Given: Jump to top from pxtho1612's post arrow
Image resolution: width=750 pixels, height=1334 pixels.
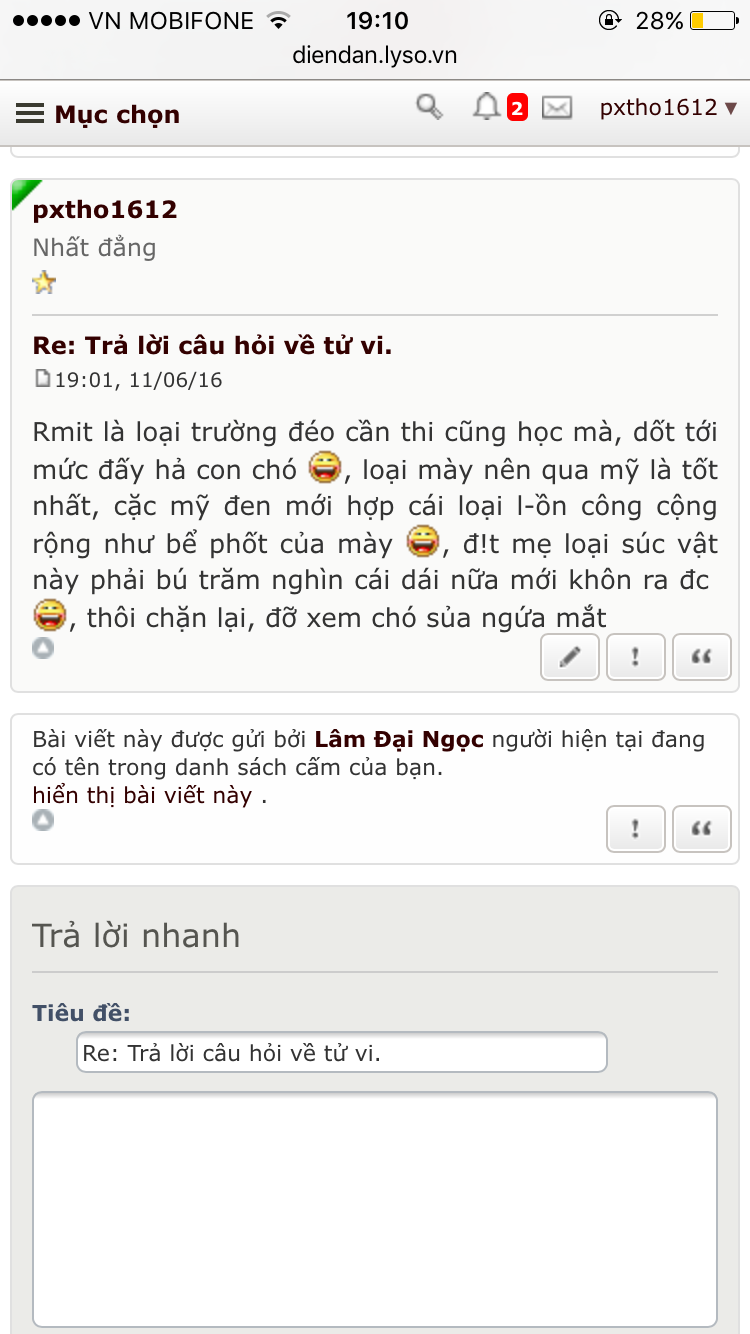Looking at the screenshot, I should click(43, 648).
